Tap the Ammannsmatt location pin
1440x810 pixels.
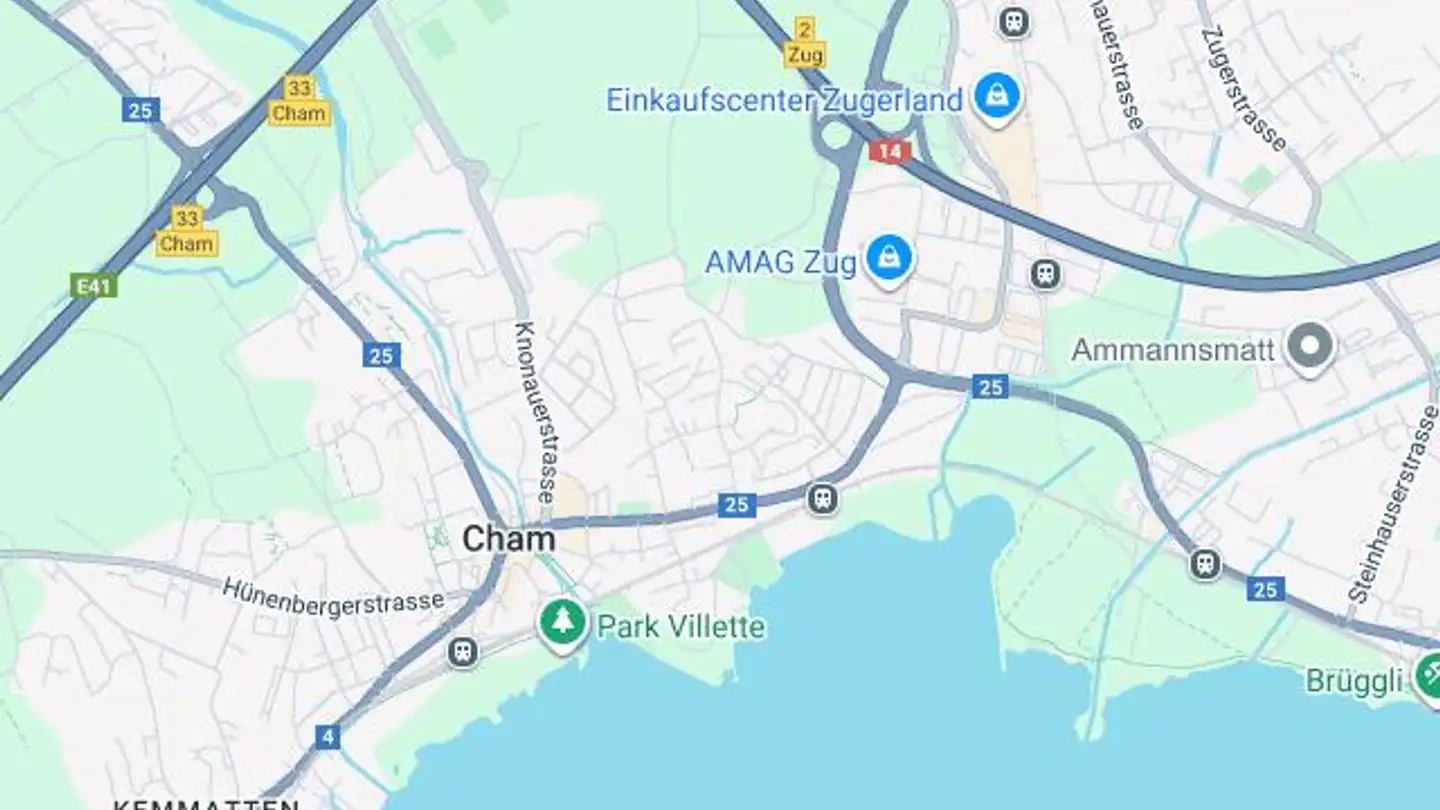point(1310,347)
